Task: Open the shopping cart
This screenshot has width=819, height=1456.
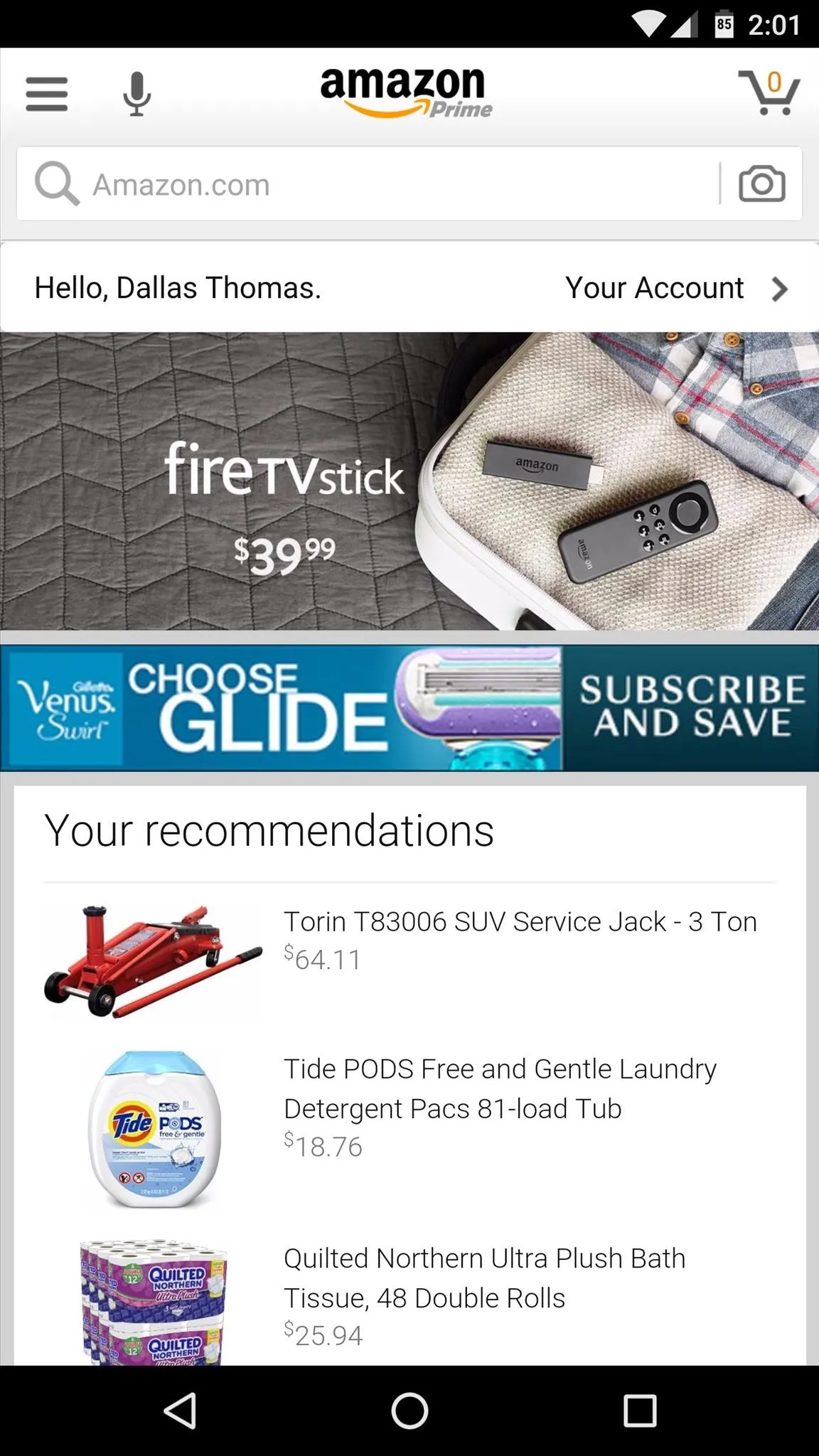Action: click(769, 92)
